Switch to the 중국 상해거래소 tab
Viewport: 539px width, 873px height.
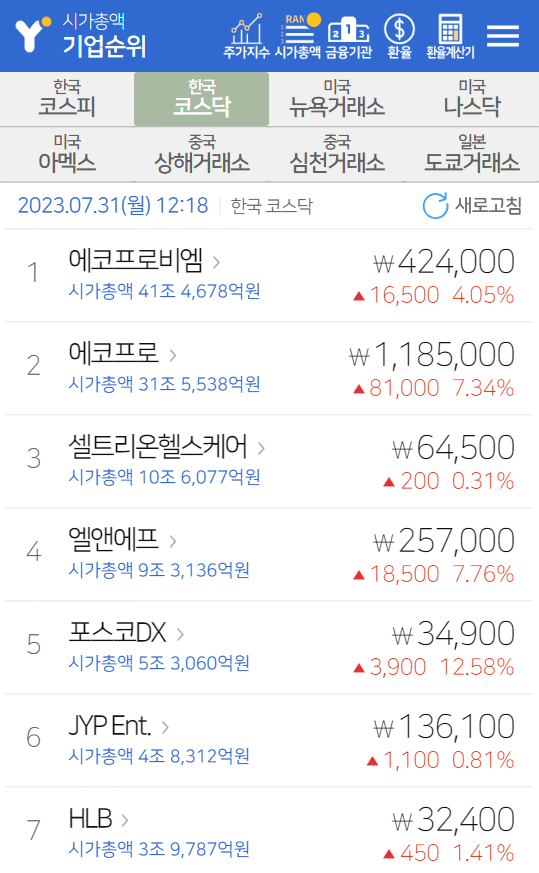coord(202,154)
